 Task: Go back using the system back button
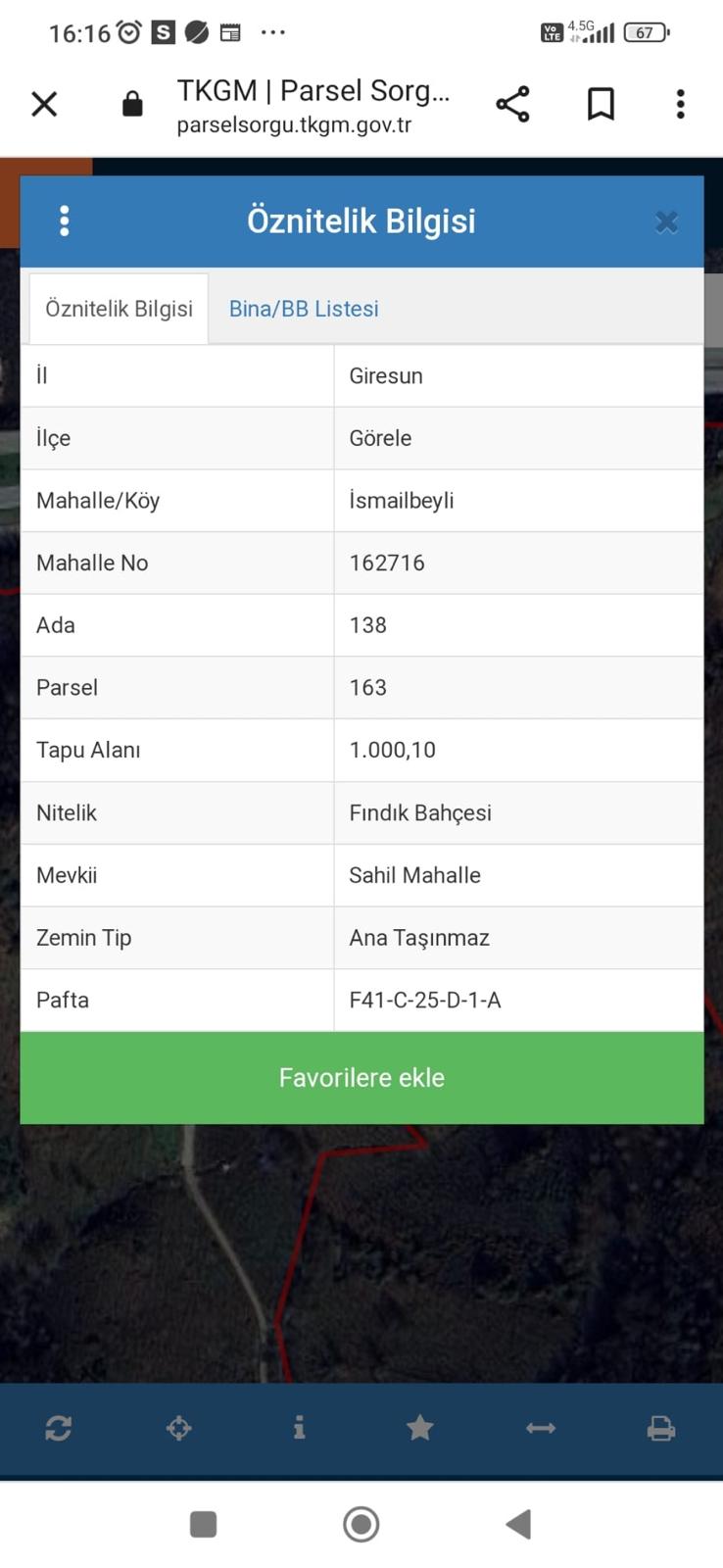pos(518,1524)
